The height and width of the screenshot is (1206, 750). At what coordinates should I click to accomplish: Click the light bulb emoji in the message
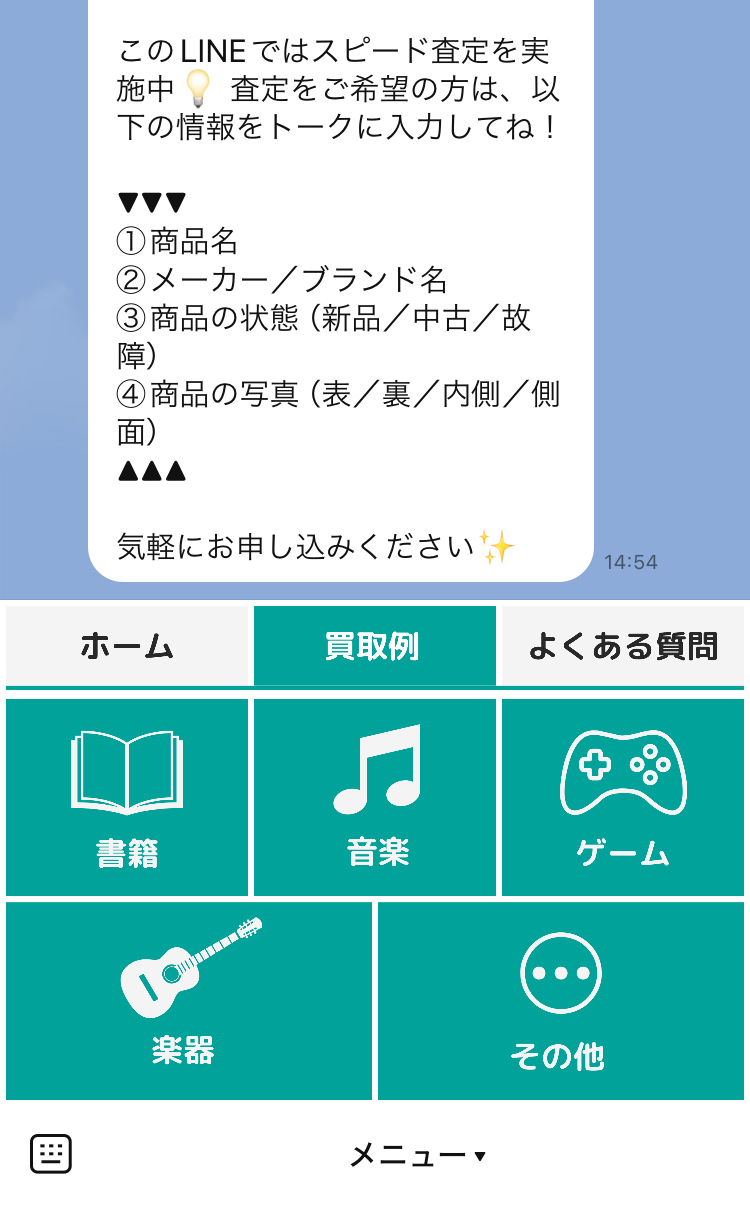pos(198,89)
